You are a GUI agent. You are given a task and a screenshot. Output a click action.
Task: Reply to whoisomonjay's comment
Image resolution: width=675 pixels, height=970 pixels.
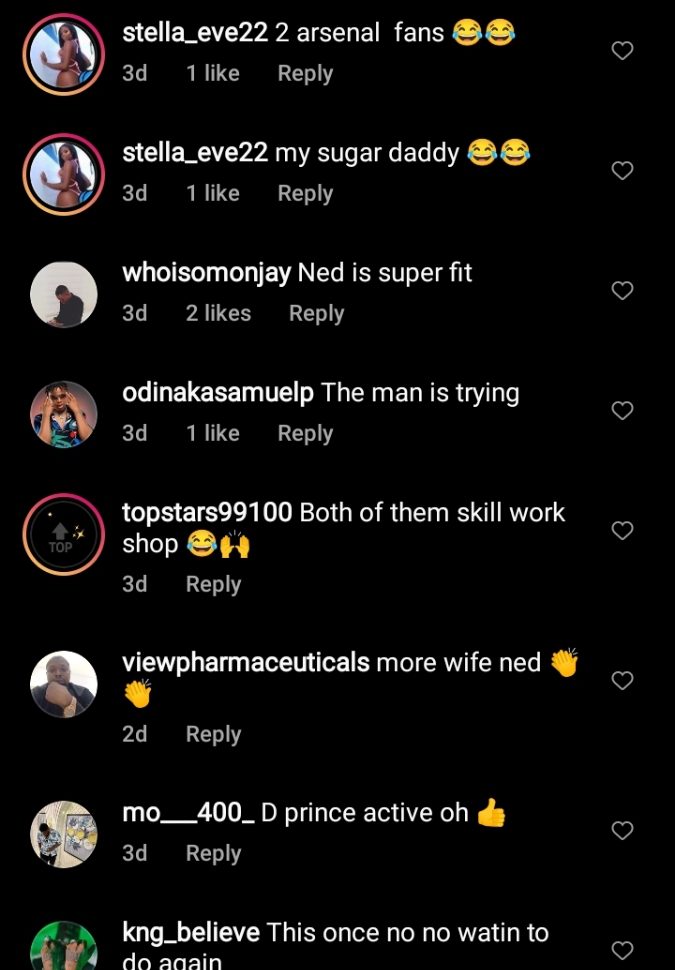point(316,313)
